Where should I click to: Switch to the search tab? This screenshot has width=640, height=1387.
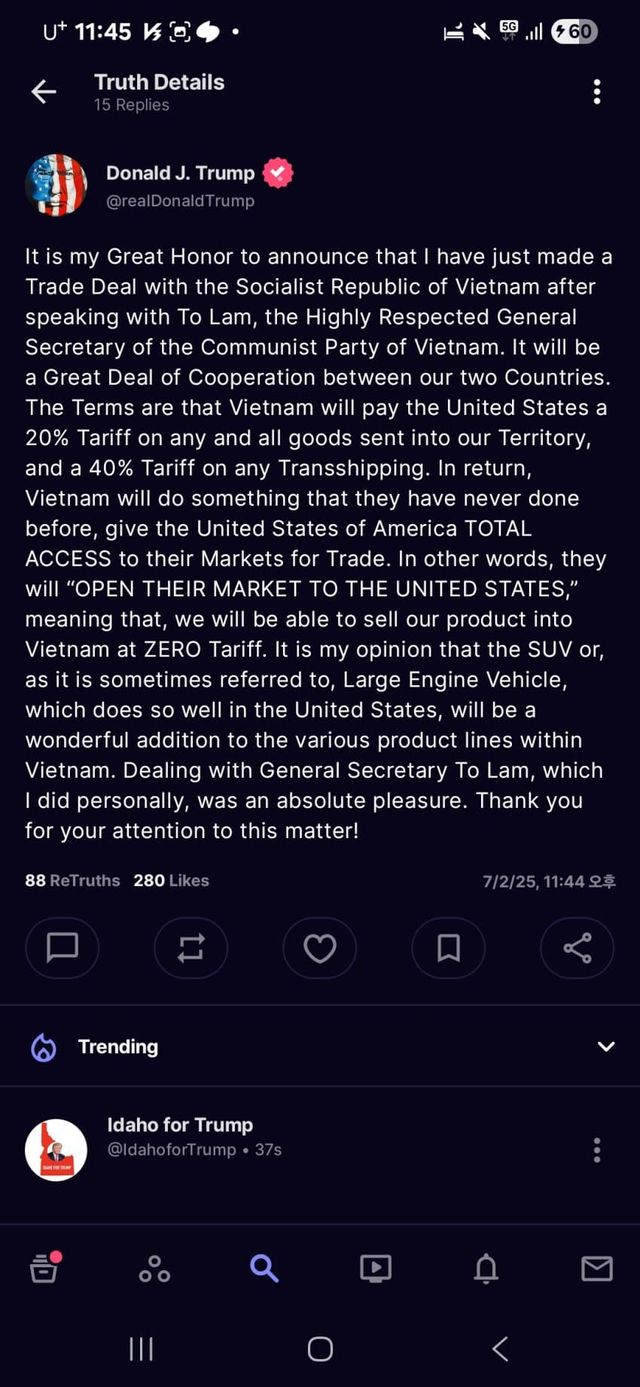pyautogui.click(x=264, y=1268)
